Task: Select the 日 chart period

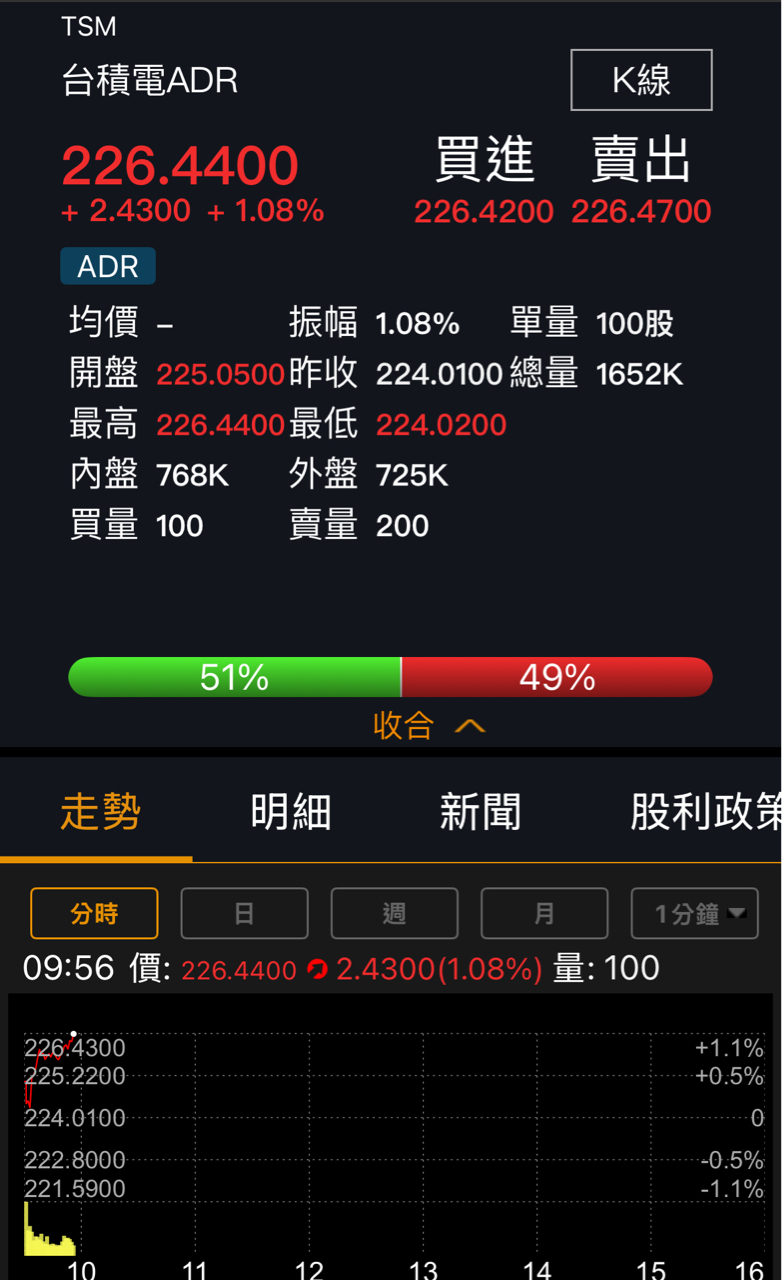Action: click(x=244, y=913)
